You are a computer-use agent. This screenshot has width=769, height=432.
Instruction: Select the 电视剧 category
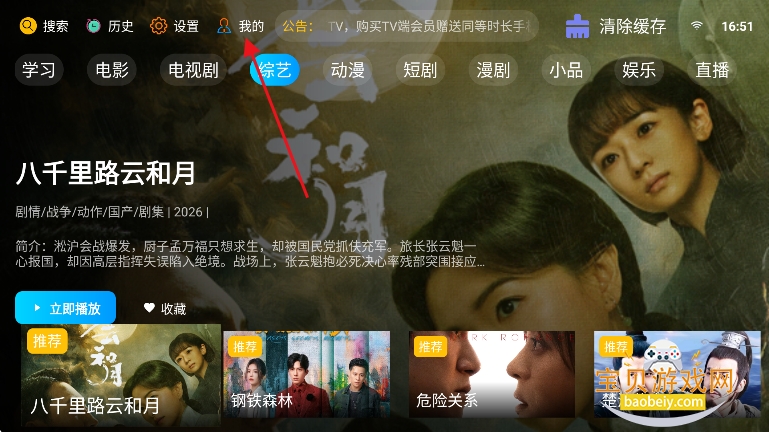(x=192, y=70)
